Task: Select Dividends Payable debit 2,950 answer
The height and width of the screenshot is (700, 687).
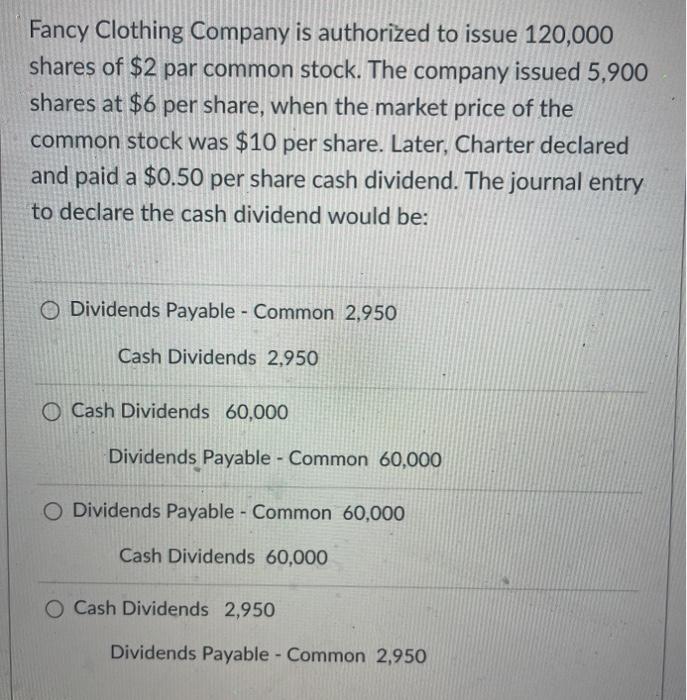Action: pos(55,312)
